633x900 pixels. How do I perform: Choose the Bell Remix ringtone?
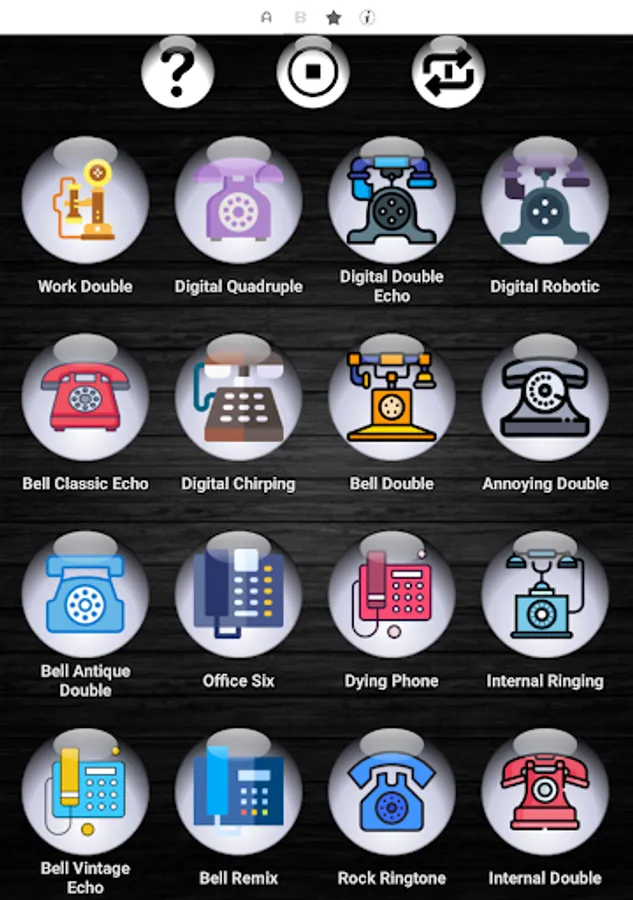[x=238, y=792]
